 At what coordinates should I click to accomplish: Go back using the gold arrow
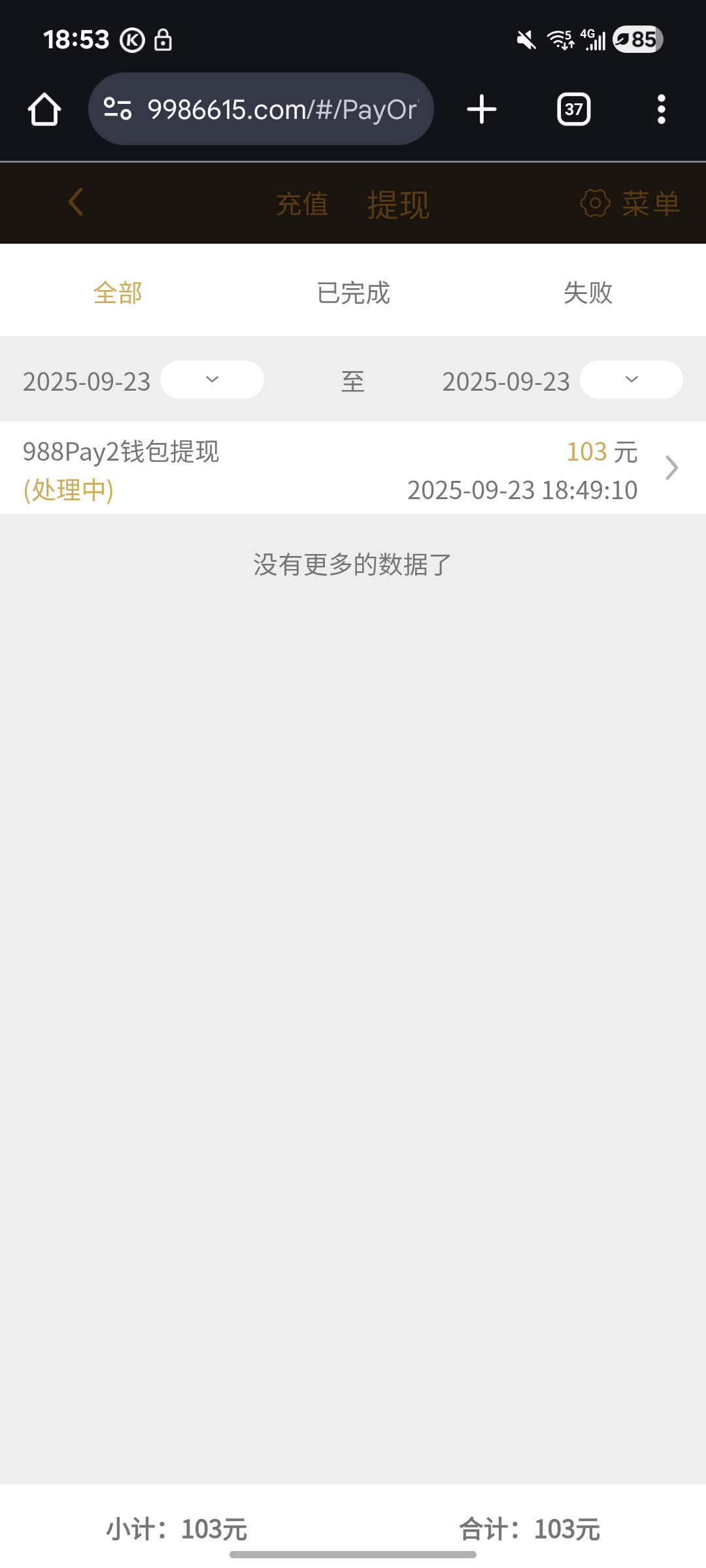76,202
